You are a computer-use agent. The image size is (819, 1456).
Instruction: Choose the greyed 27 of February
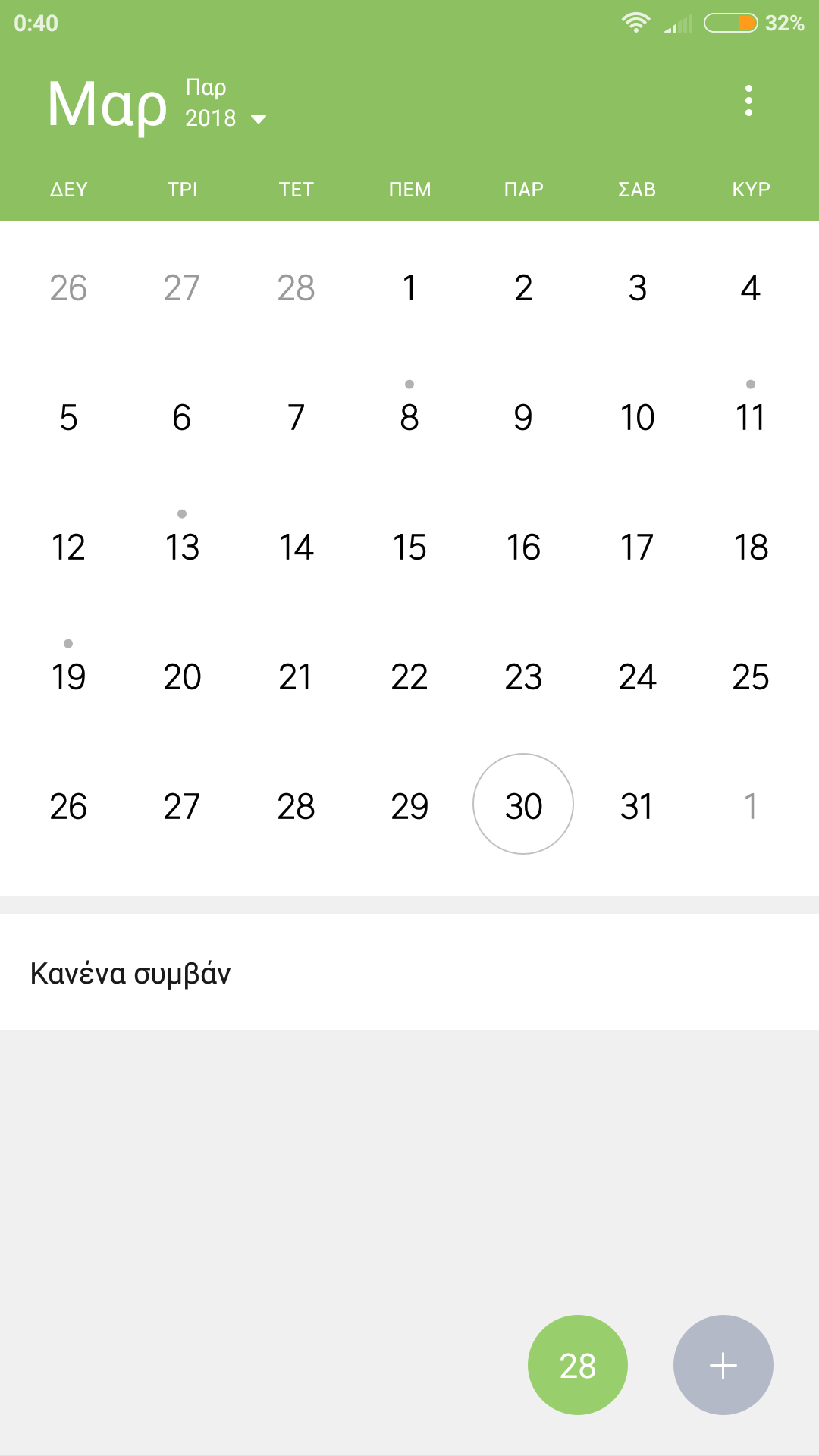click(x=182, y=287)
